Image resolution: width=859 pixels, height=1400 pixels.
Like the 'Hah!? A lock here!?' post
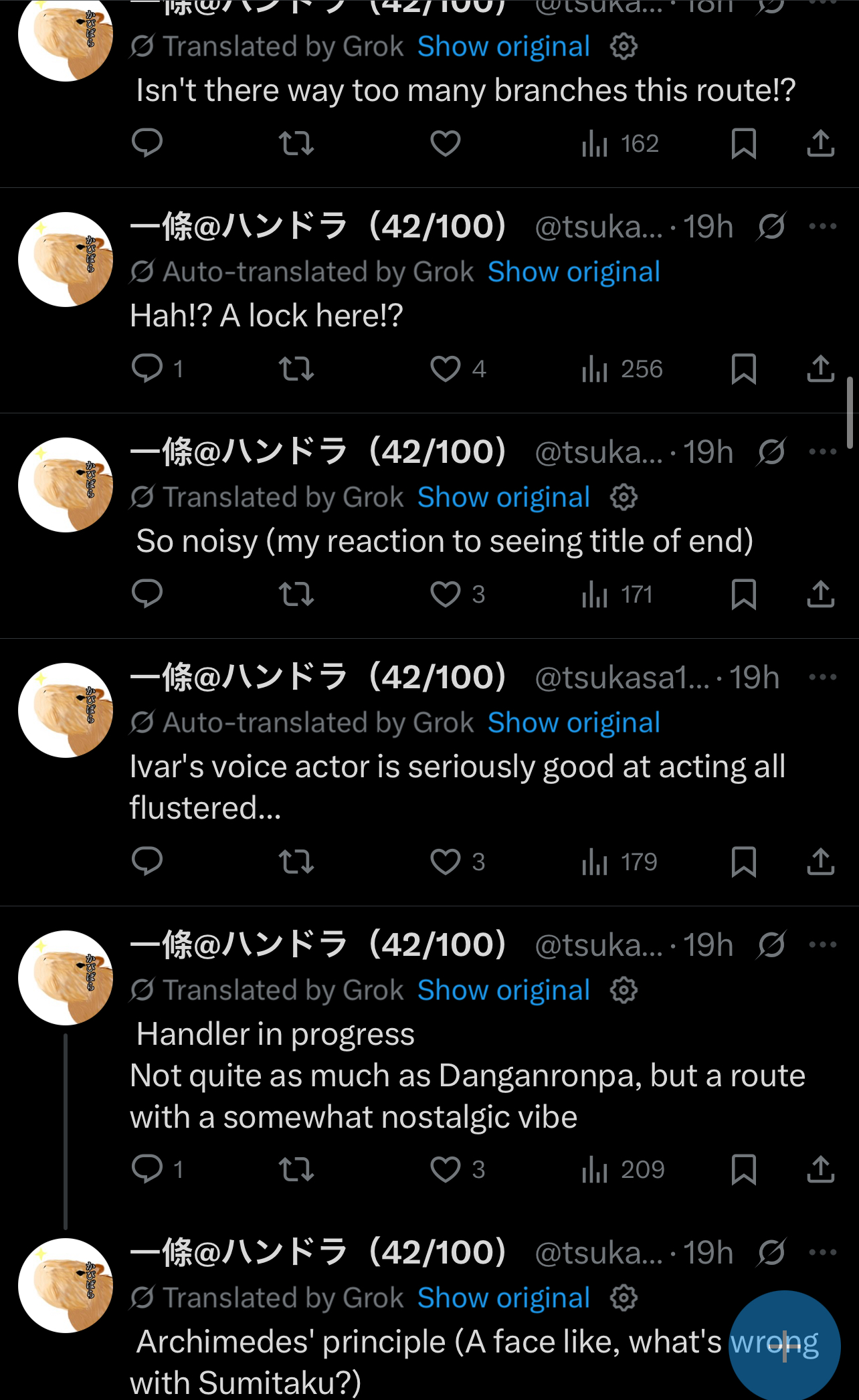pos(446,369)
